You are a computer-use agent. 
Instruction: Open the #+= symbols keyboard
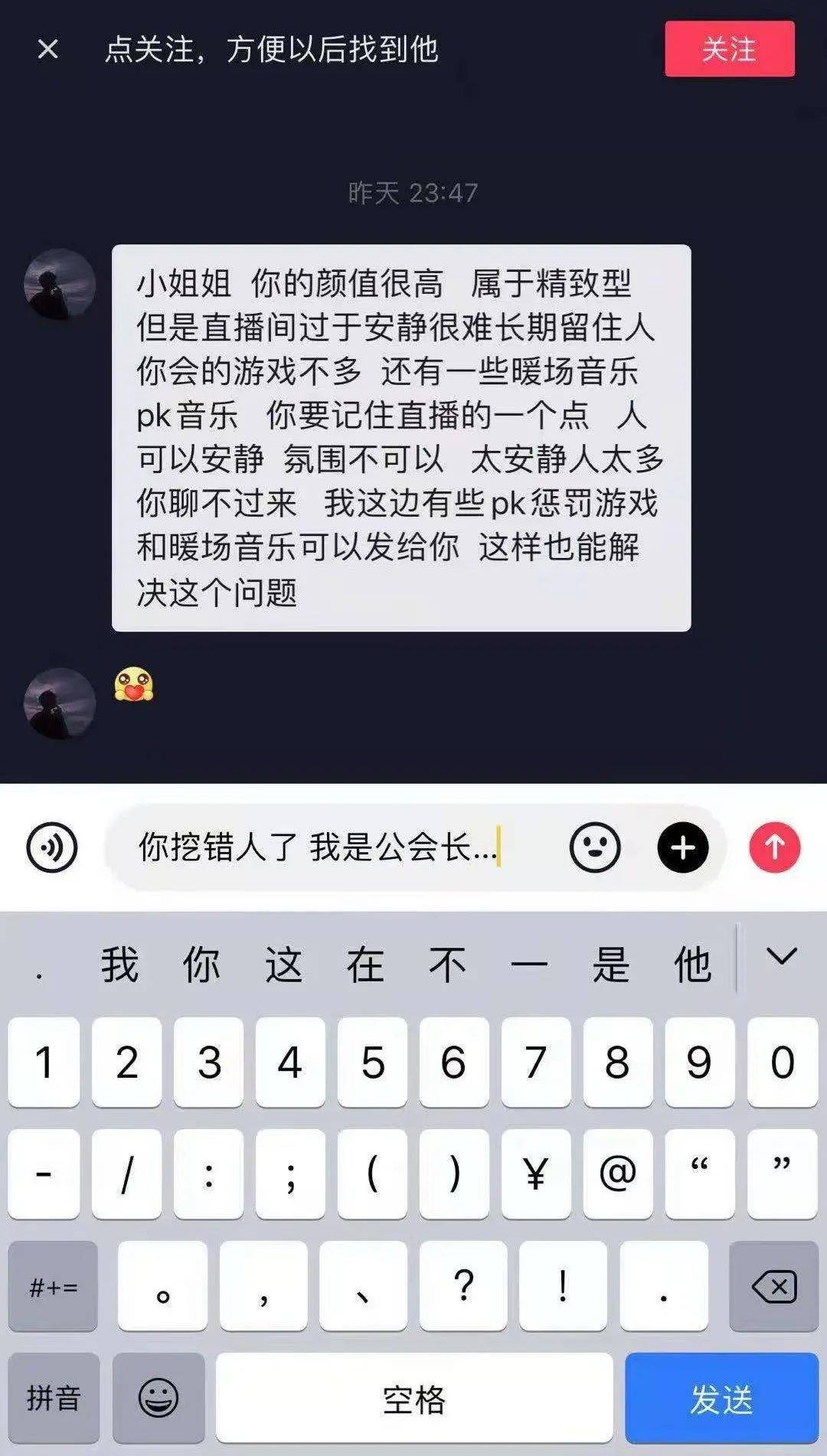54,1287
